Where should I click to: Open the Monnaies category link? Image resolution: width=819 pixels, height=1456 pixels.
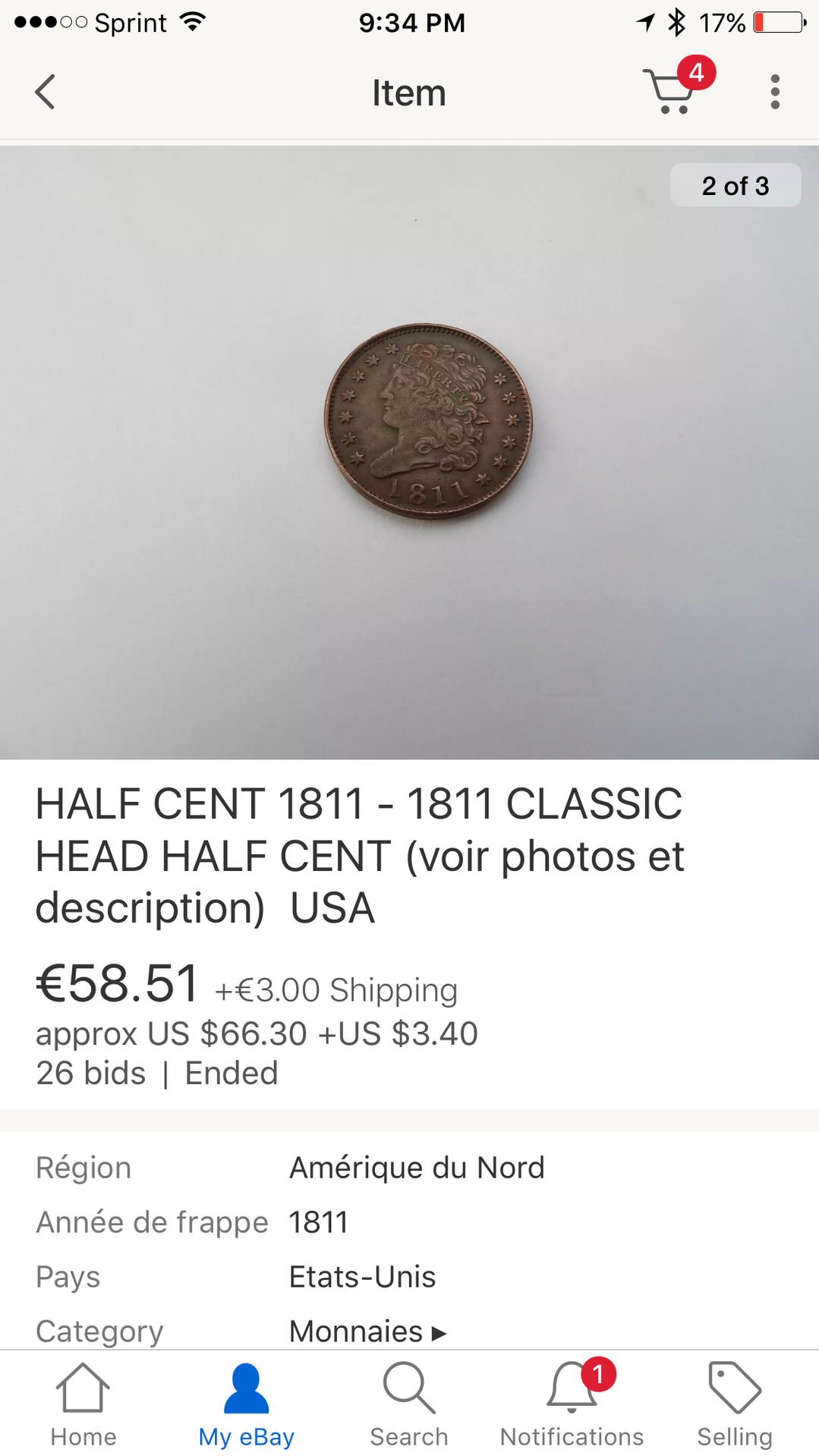(367, 1331)
